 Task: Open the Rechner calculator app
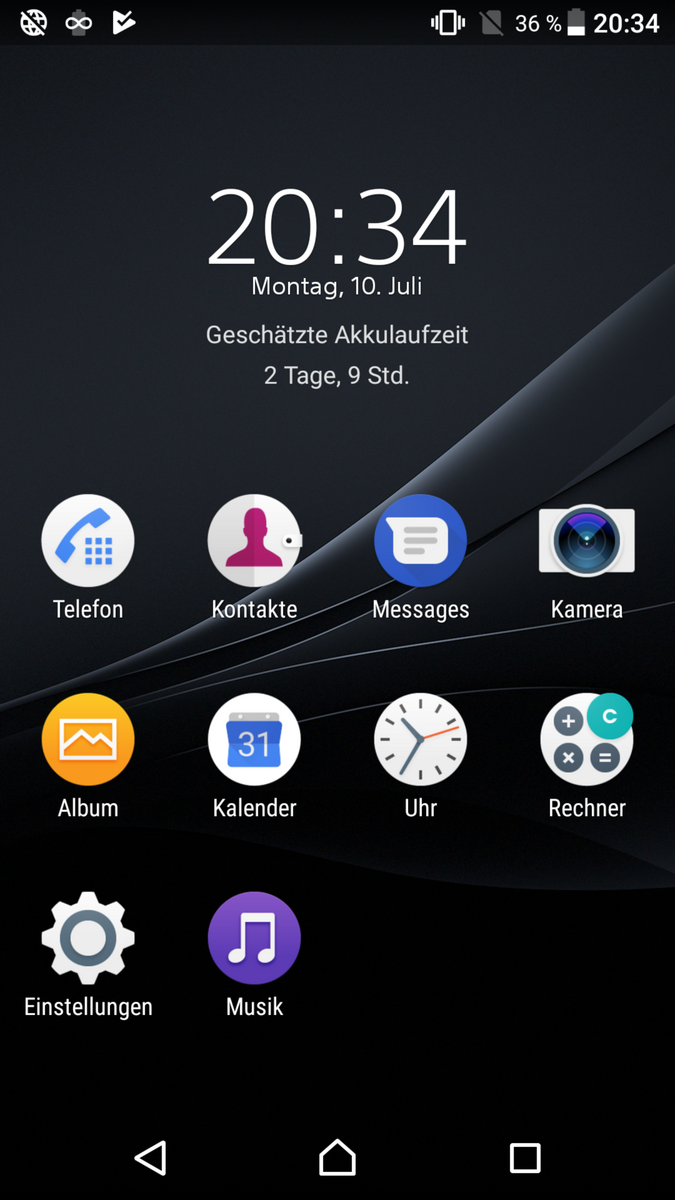click(587, 739)
